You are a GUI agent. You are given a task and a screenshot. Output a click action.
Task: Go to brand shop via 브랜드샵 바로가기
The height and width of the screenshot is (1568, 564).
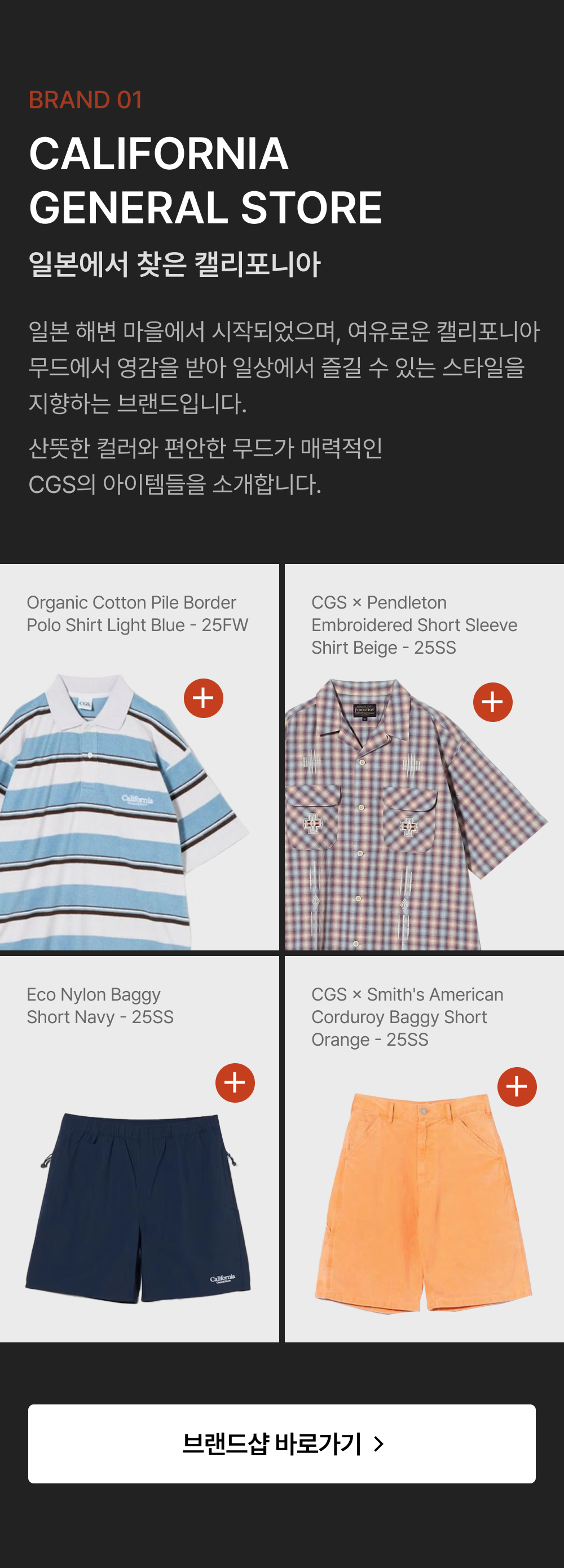[281, 1443]
